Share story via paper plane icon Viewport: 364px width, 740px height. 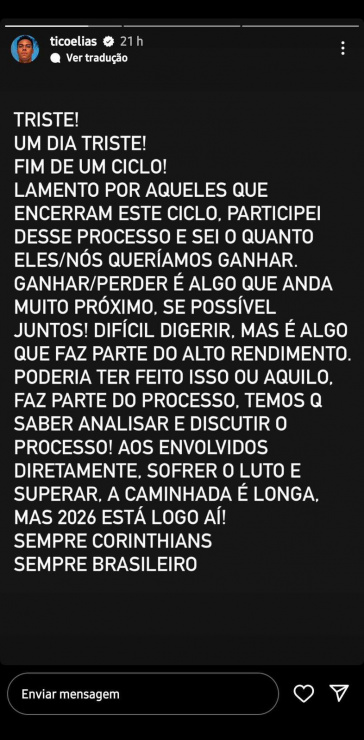tap(339, 693)
